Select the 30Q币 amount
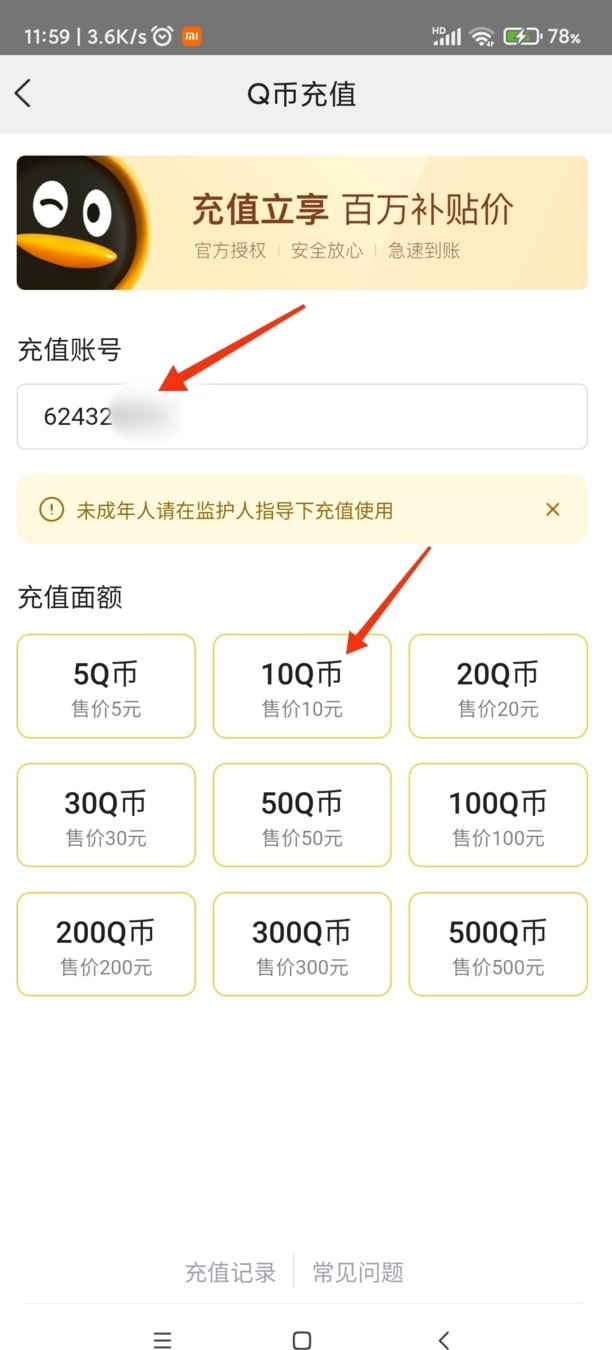Image resolution: width=612 pixels, height=1350 pixels. click(x=106, y=815)
